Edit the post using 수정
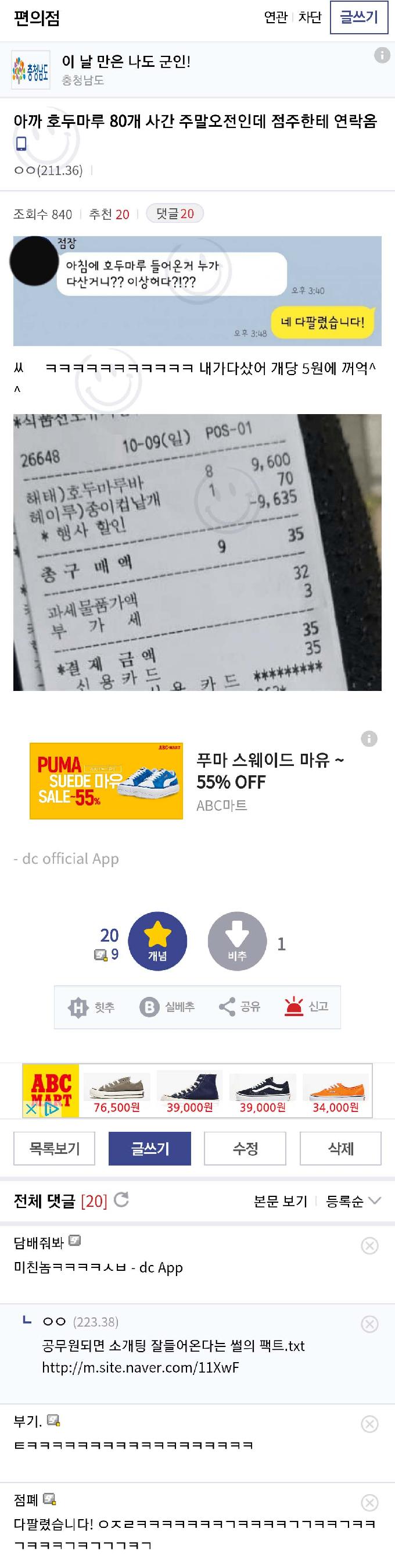The height and width of the screenshot is (1568, 395). [x=245, y=1148]
